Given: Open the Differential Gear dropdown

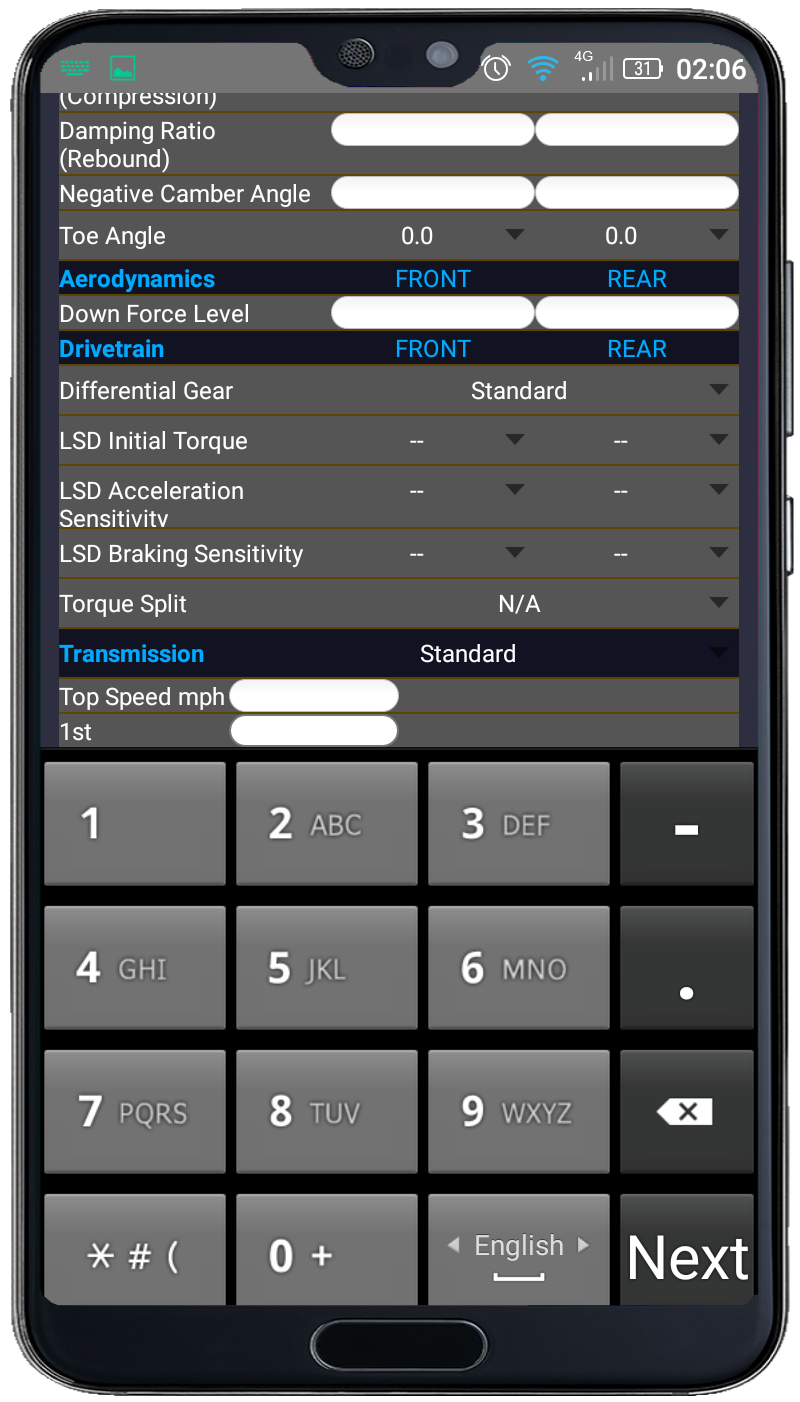Looking at the screenshot, I should (560, 391).
